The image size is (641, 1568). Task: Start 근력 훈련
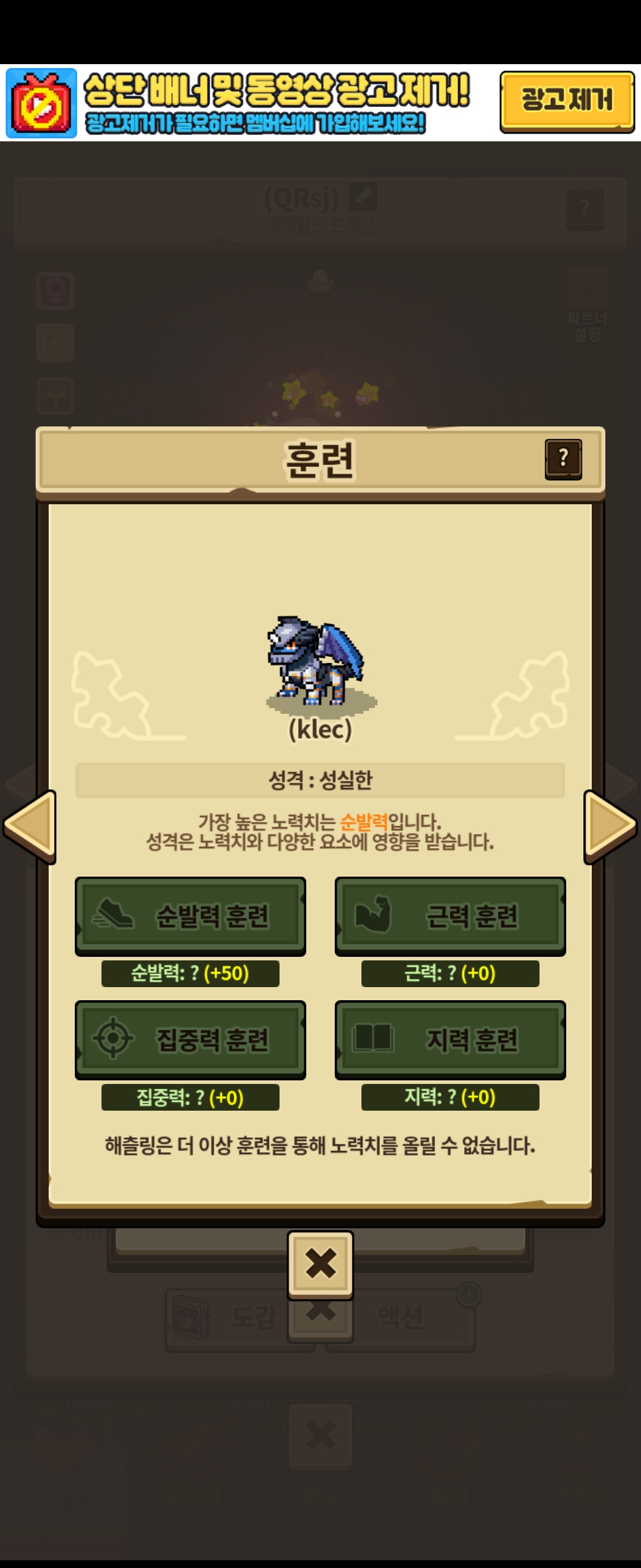point(450,915)
